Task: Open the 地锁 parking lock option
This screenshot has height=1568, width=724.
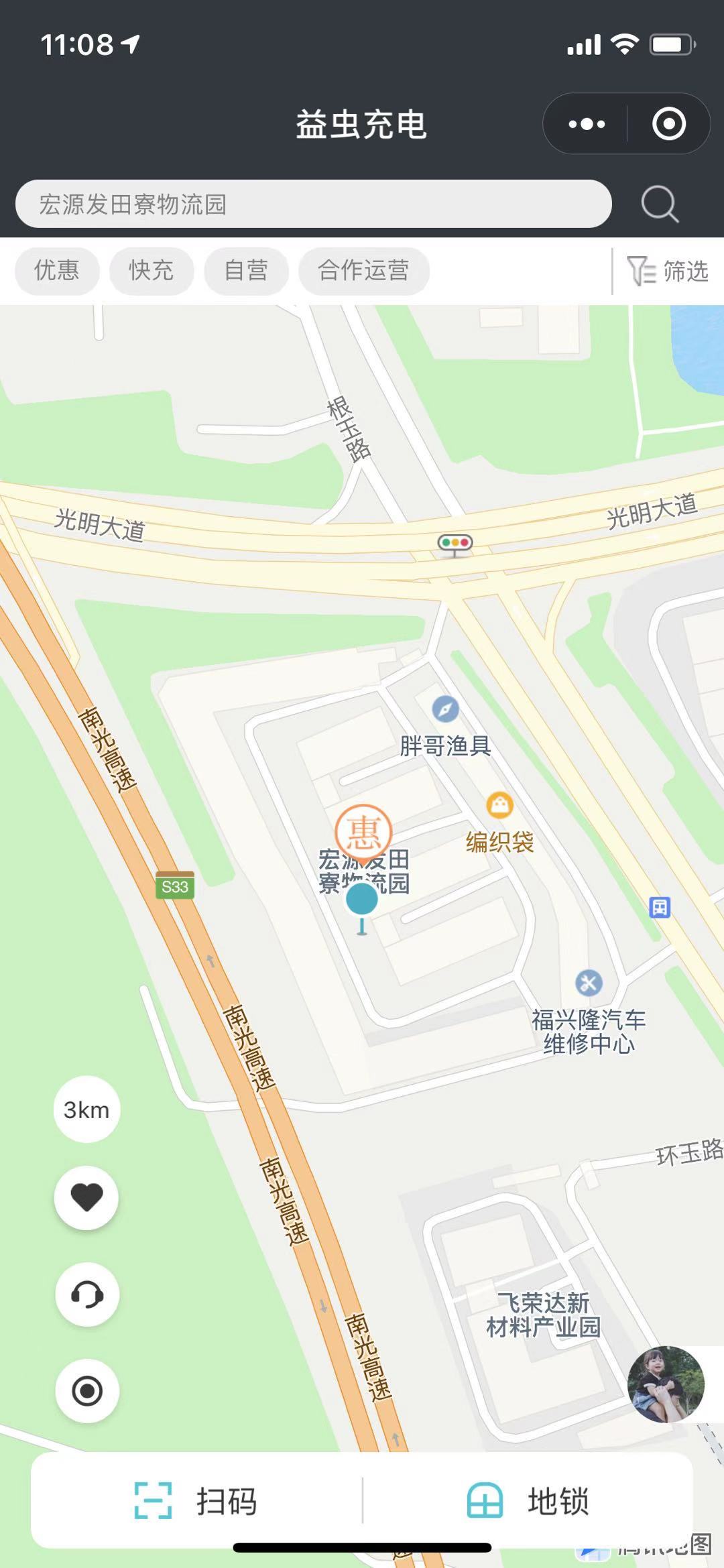Action: pyautogui.click(x=528, y=1501)
